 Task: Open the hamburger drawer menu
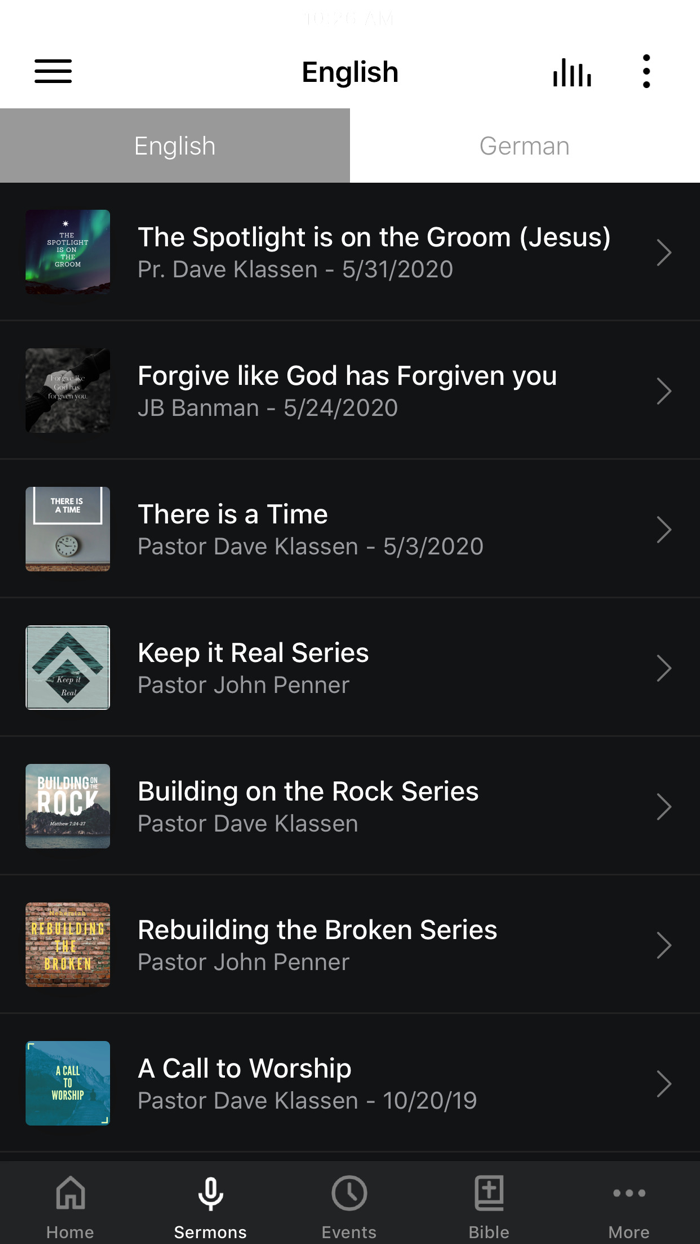tap(53, 71)
